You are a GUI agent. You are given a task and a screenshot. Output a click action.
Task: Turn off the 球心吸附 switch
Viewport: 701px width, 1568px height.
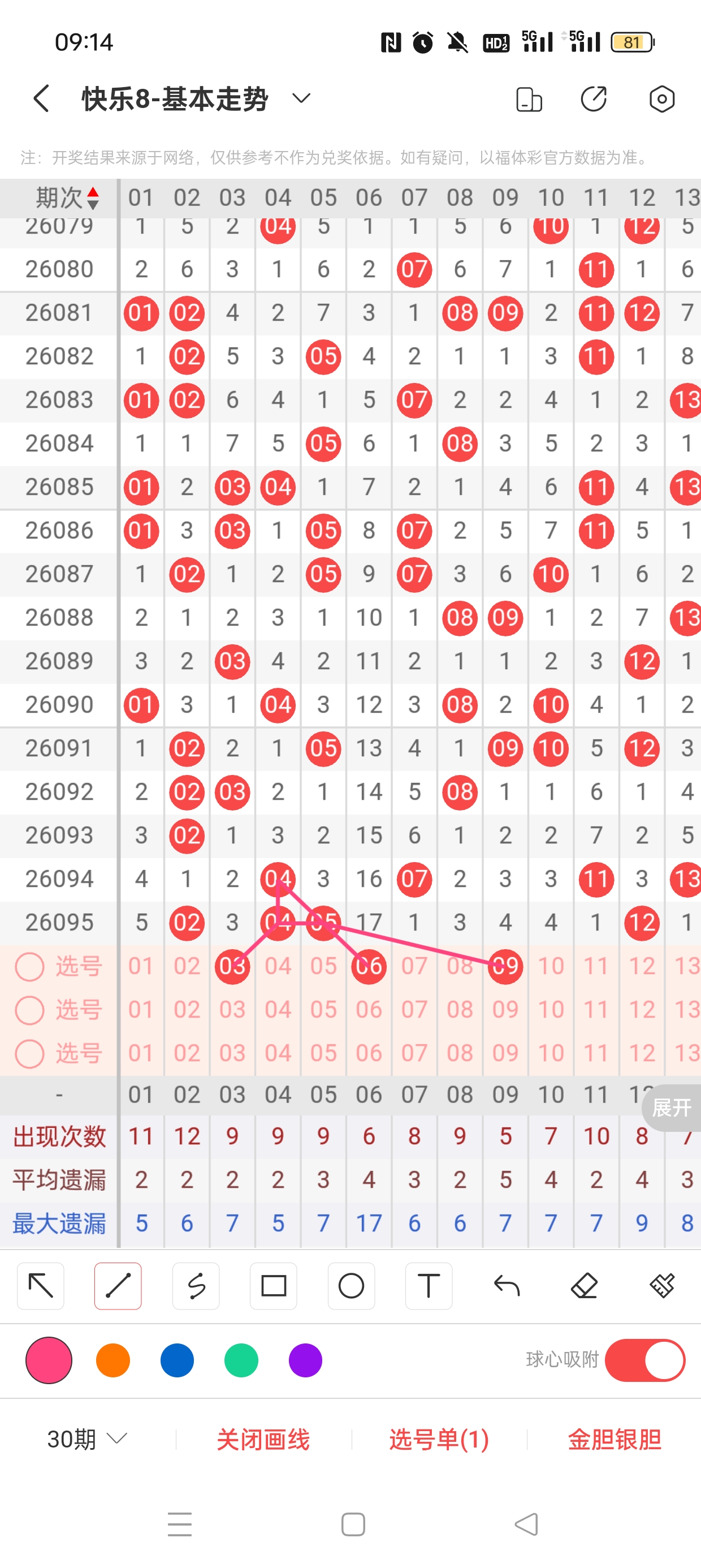644,1360
